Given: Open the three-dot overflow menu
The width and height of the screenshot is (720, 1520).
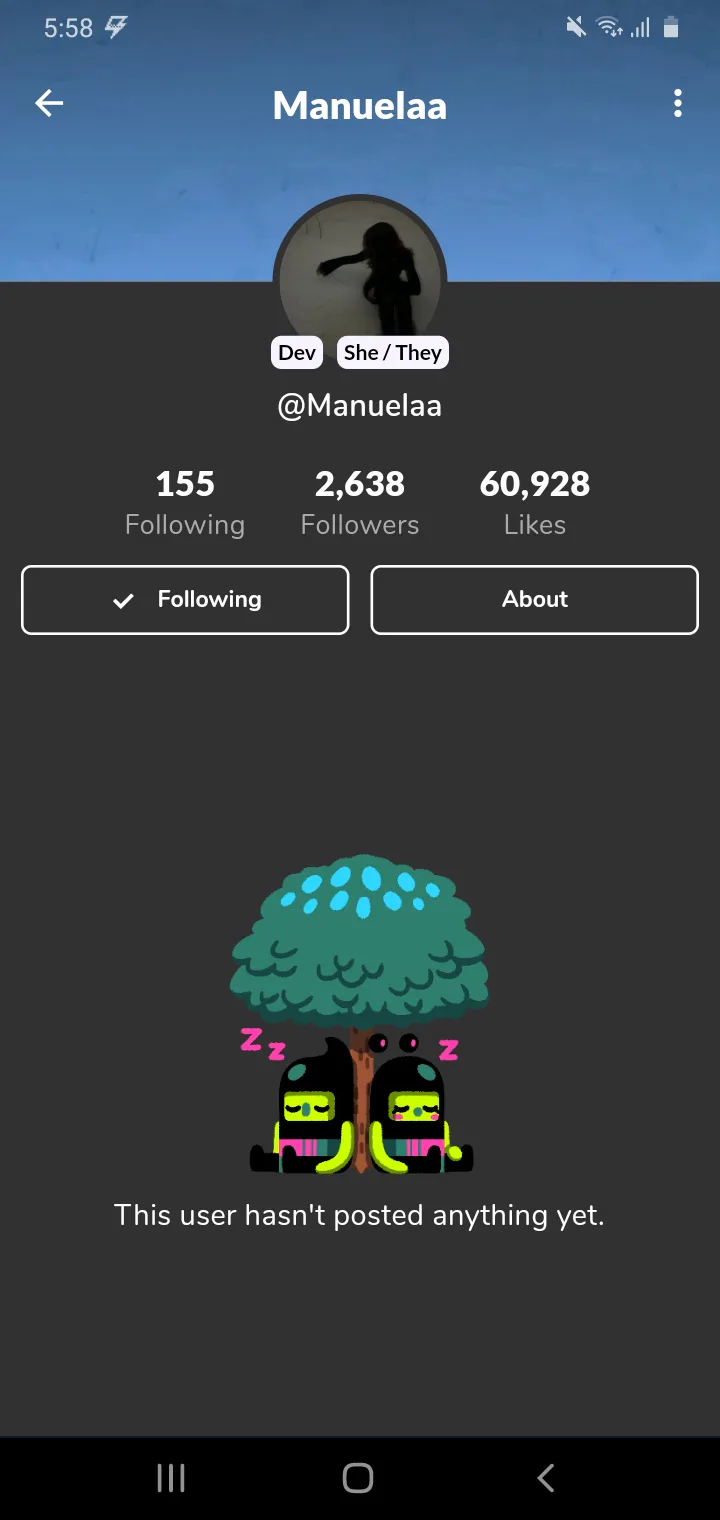Looking at the screenshot, I should [x=678, y=103].
